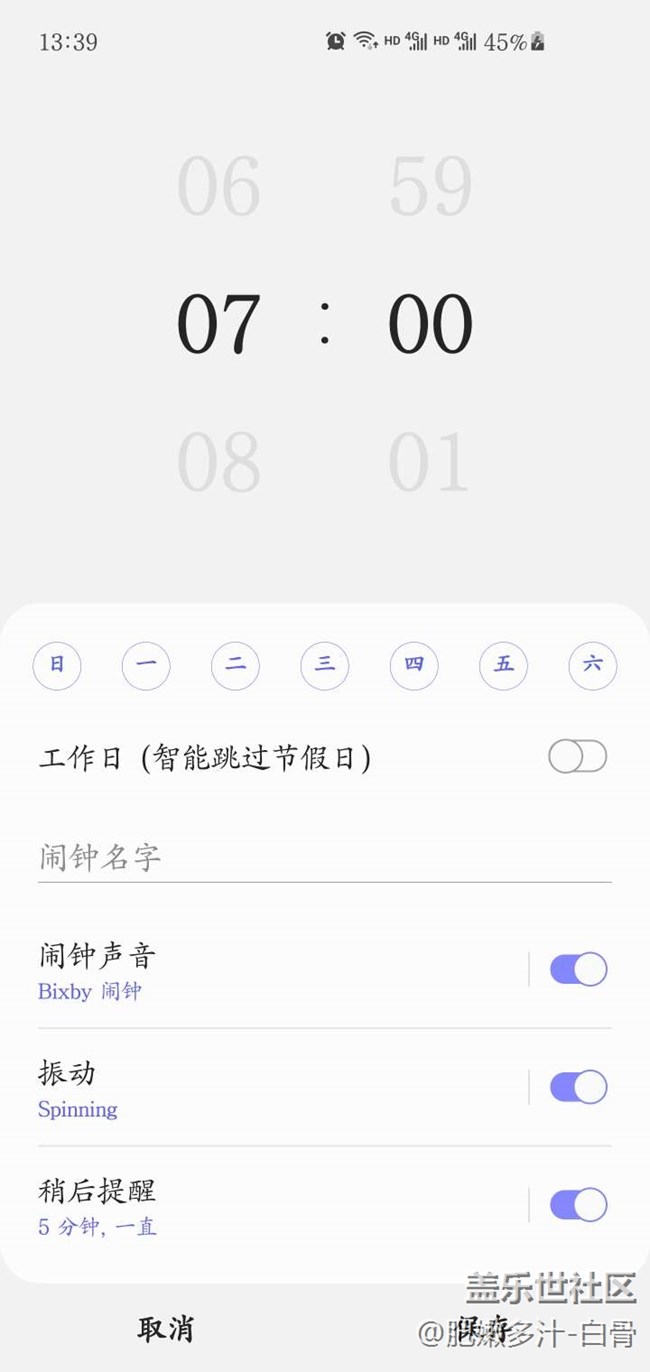
Task: Select Saturday (六) repeat day
Action: click(x=593, y=665)
